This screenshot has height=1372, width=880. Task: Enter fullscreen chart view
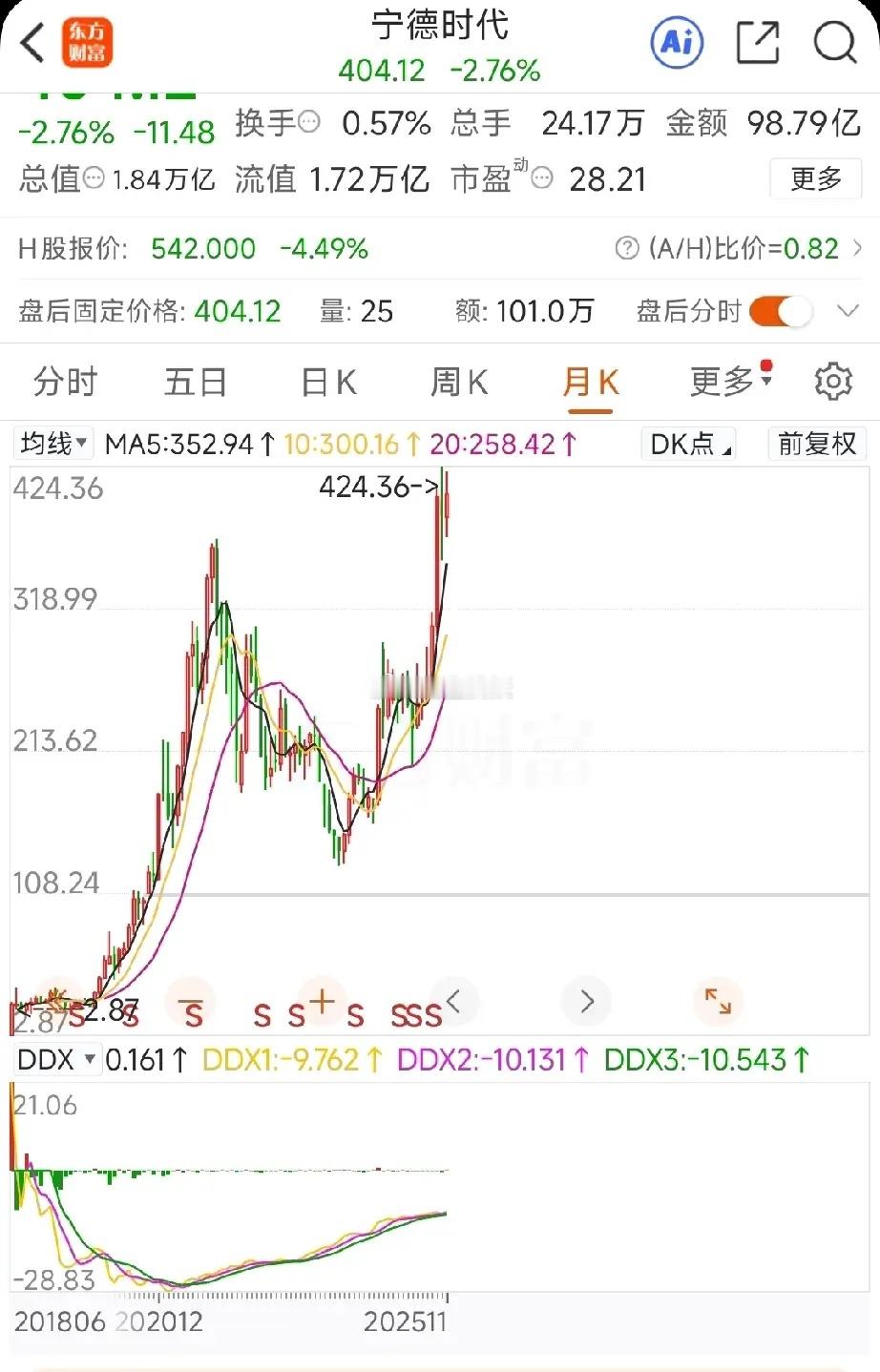pos(717,1001)
